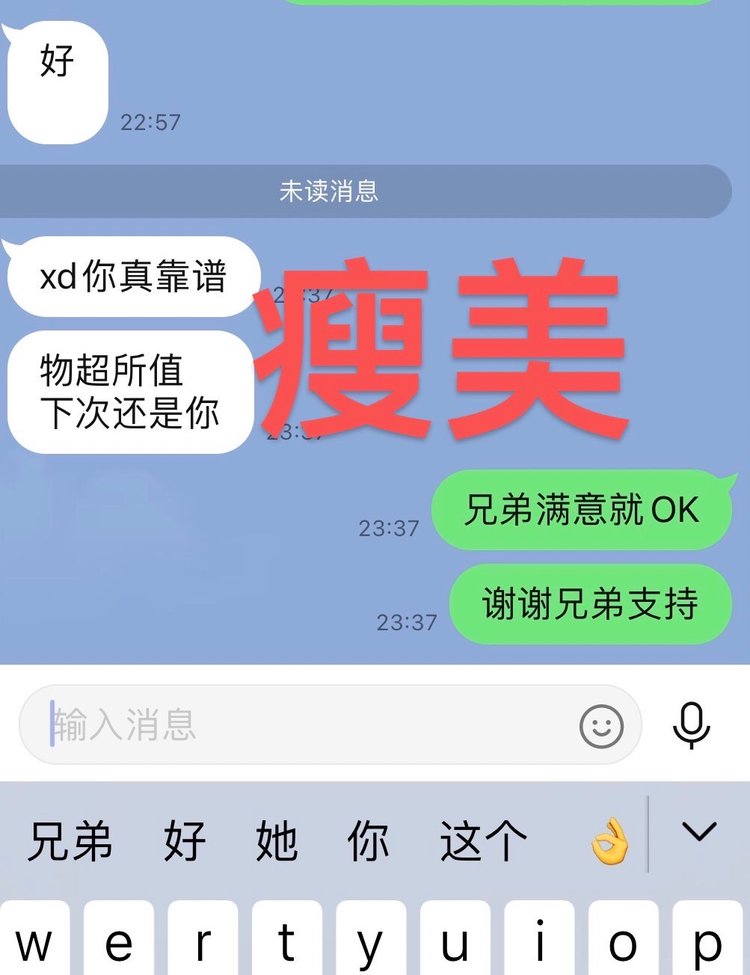Focus the 输入消息 message field

point(300,724)
